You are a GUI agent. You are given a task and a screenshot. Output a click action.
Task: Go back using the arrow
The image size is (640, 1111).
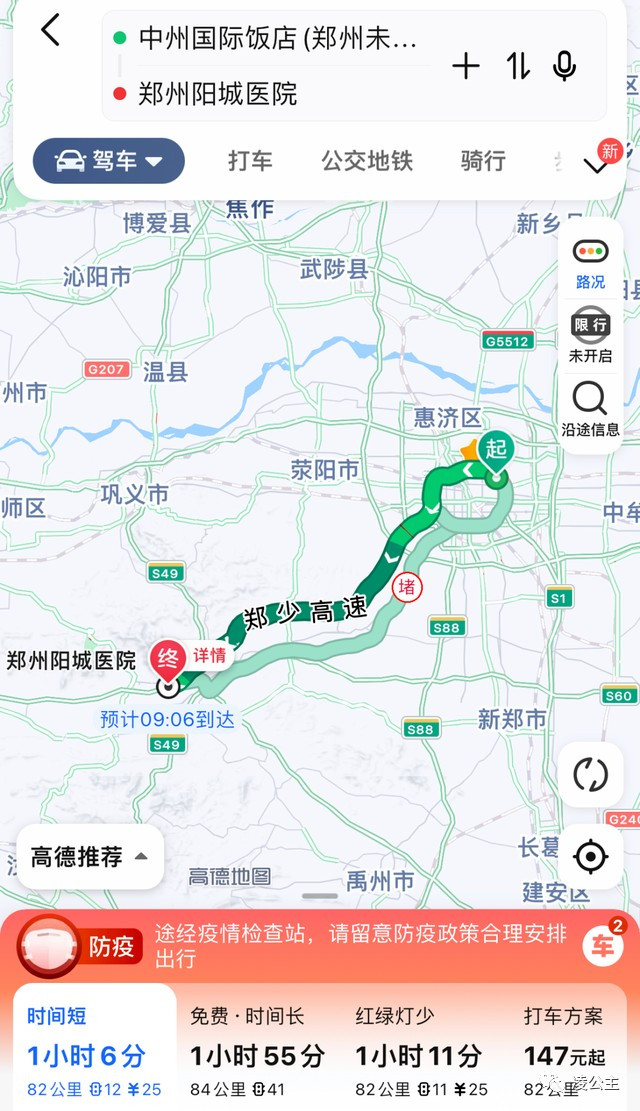click(x=50, y=31)
